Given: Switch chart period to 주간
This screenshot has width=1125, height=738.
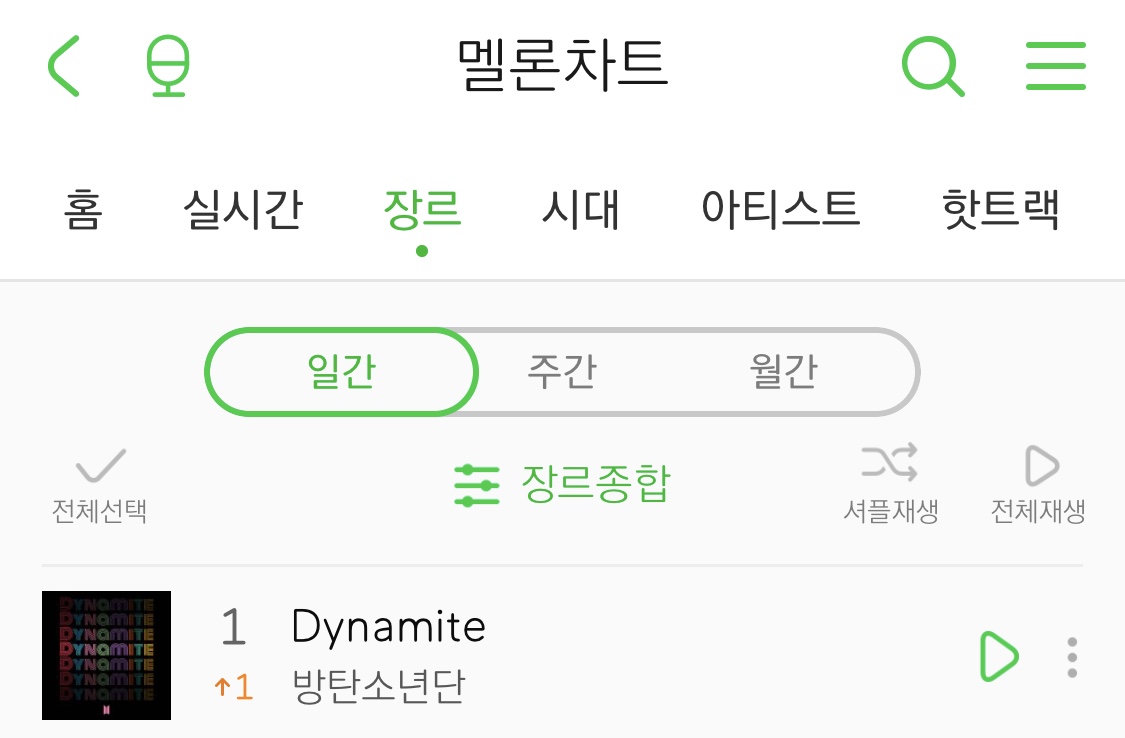Looking at the screenshot, I should tap(562, 372).
